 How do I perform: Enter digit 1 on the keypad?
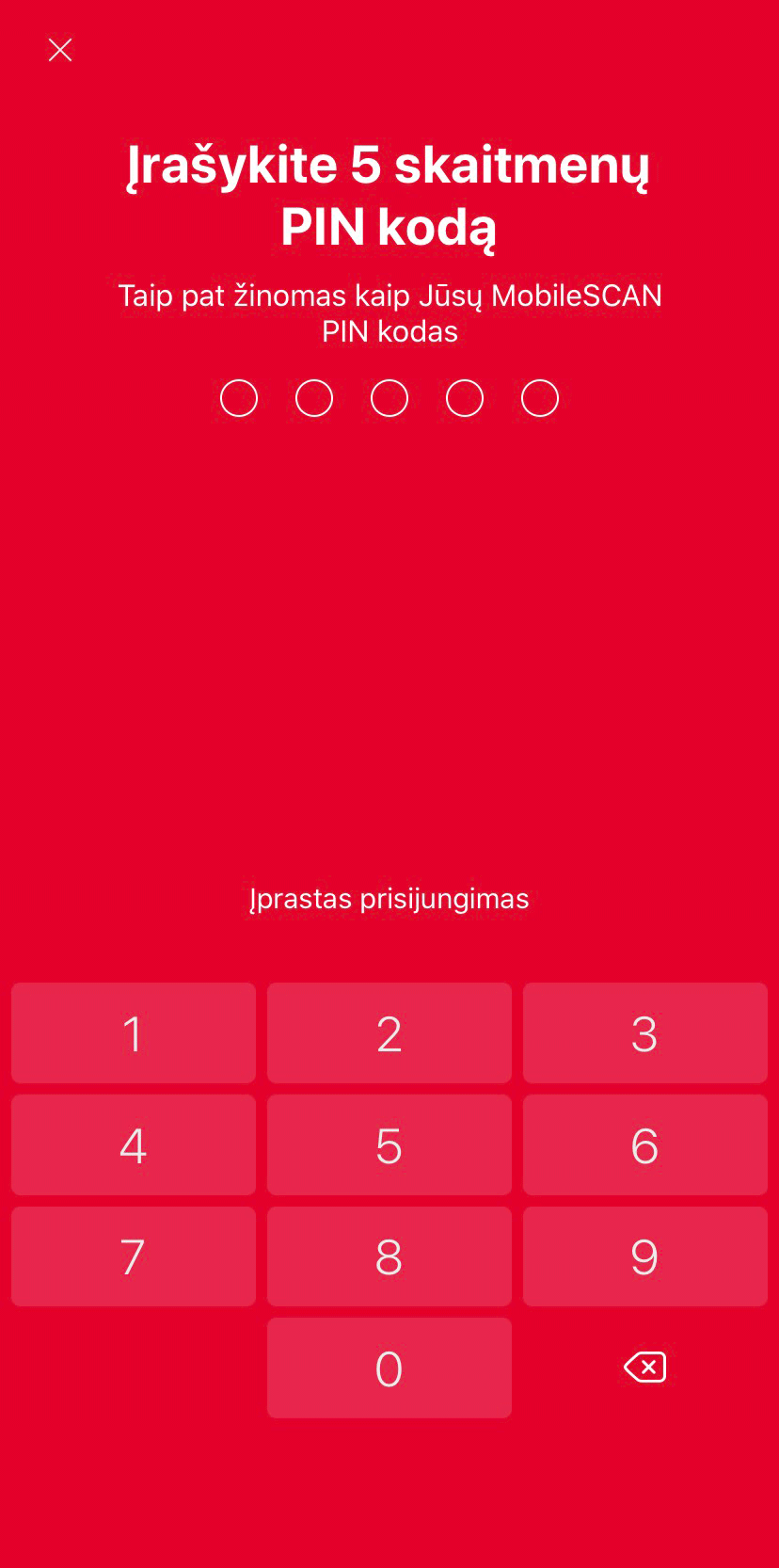[134, 1033]
